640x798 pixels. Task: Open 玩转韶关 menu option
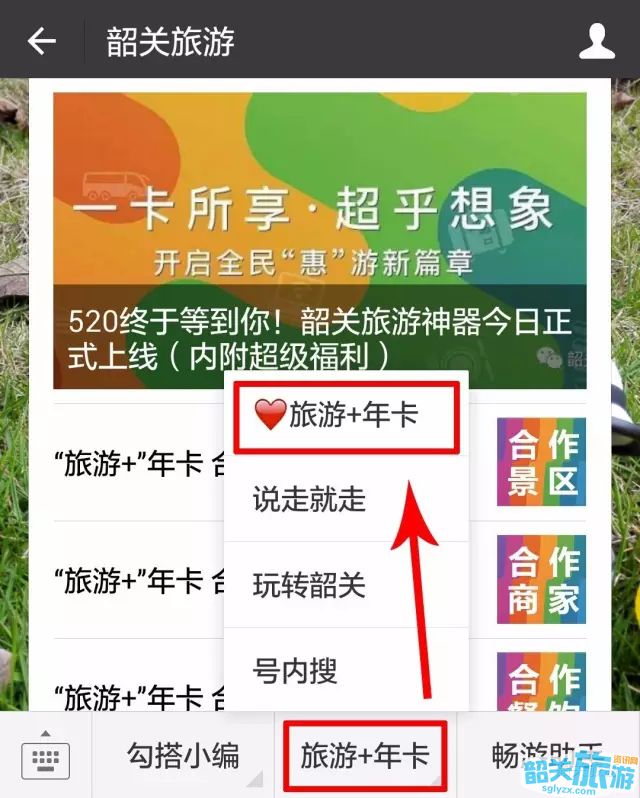coord(309,584)
